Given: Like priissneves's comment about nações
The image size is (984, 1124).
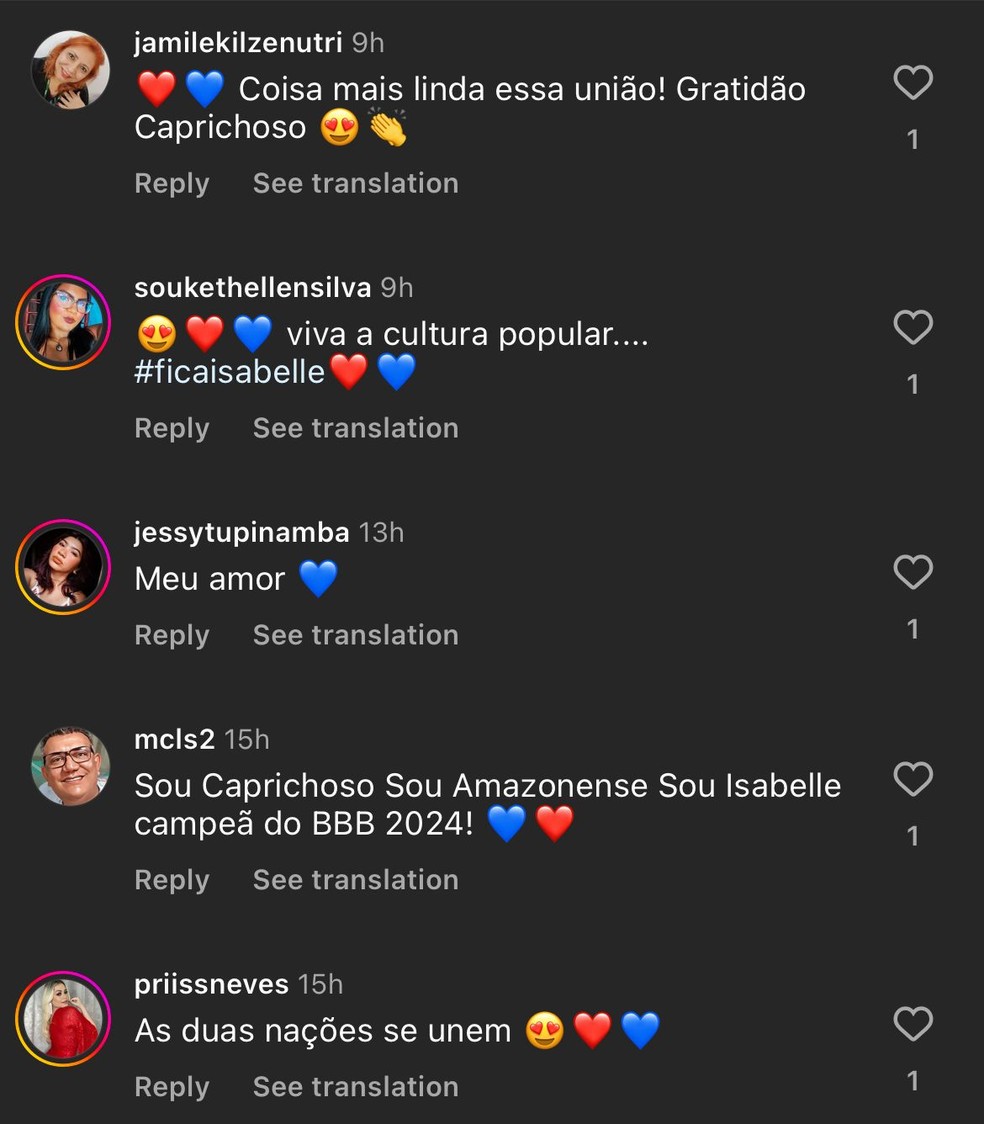Looking at the screenshot, I should click(912, 1023).
